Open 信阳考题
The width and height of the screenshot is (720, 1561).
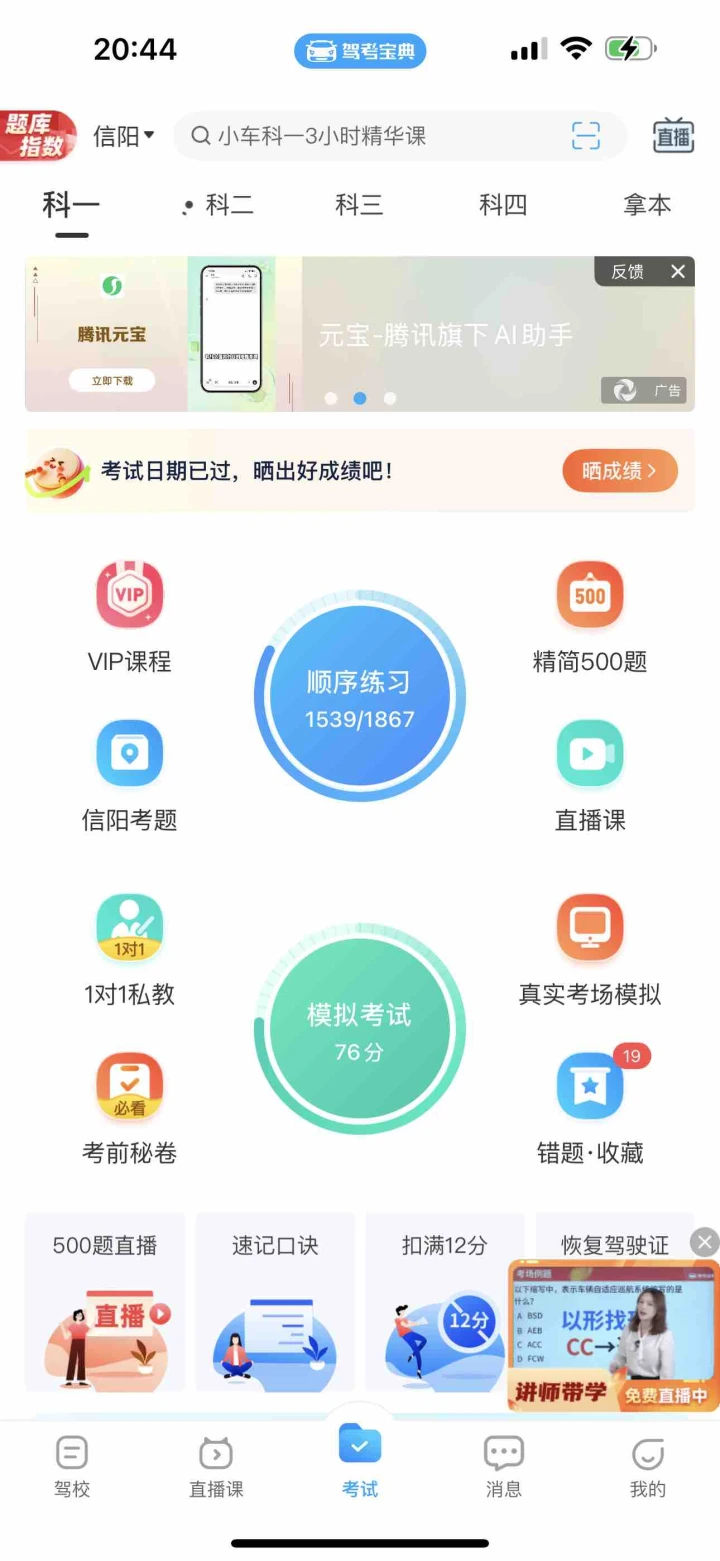(129, 776)
